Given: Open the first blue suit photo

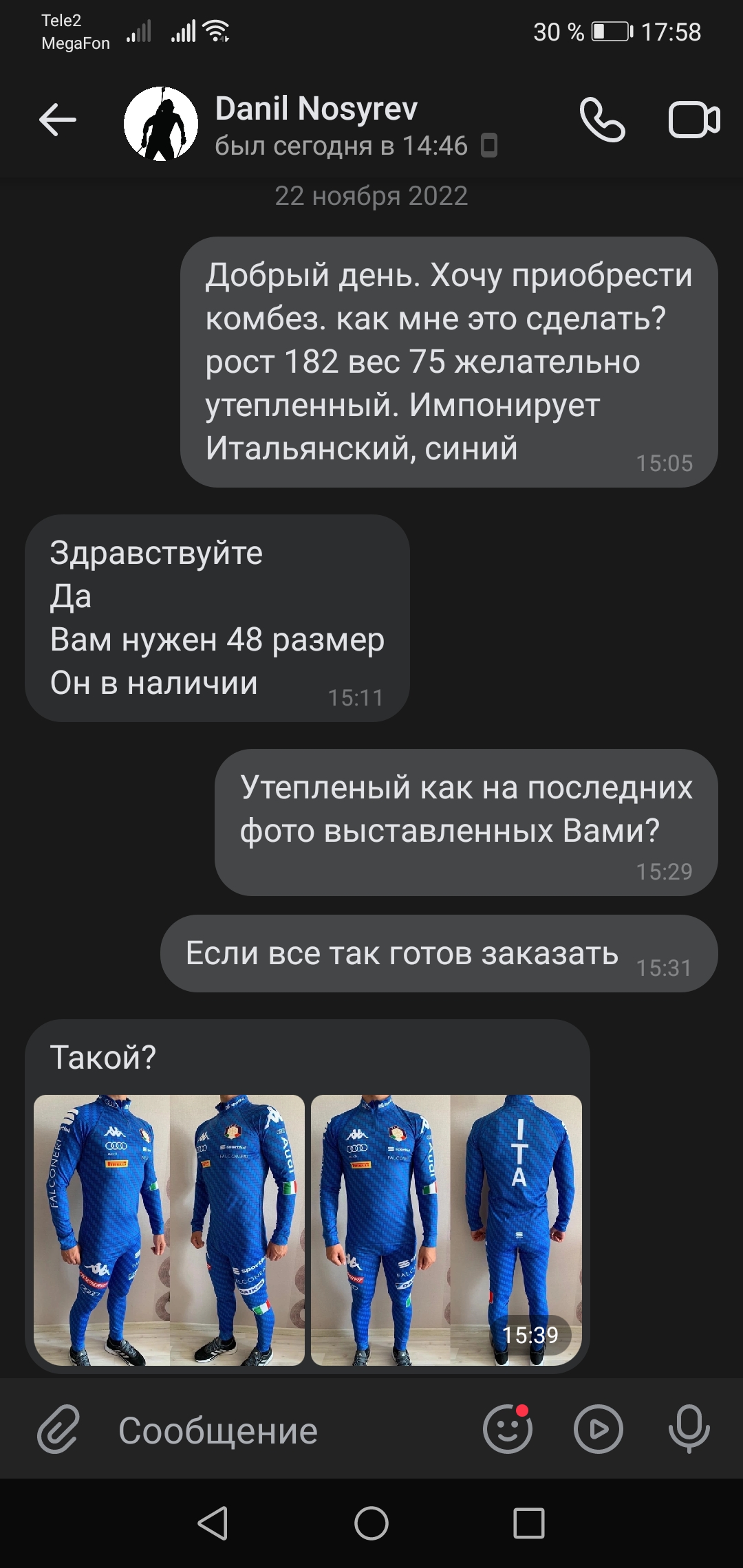Looking at the screenshot, I should coord(169,1230).
